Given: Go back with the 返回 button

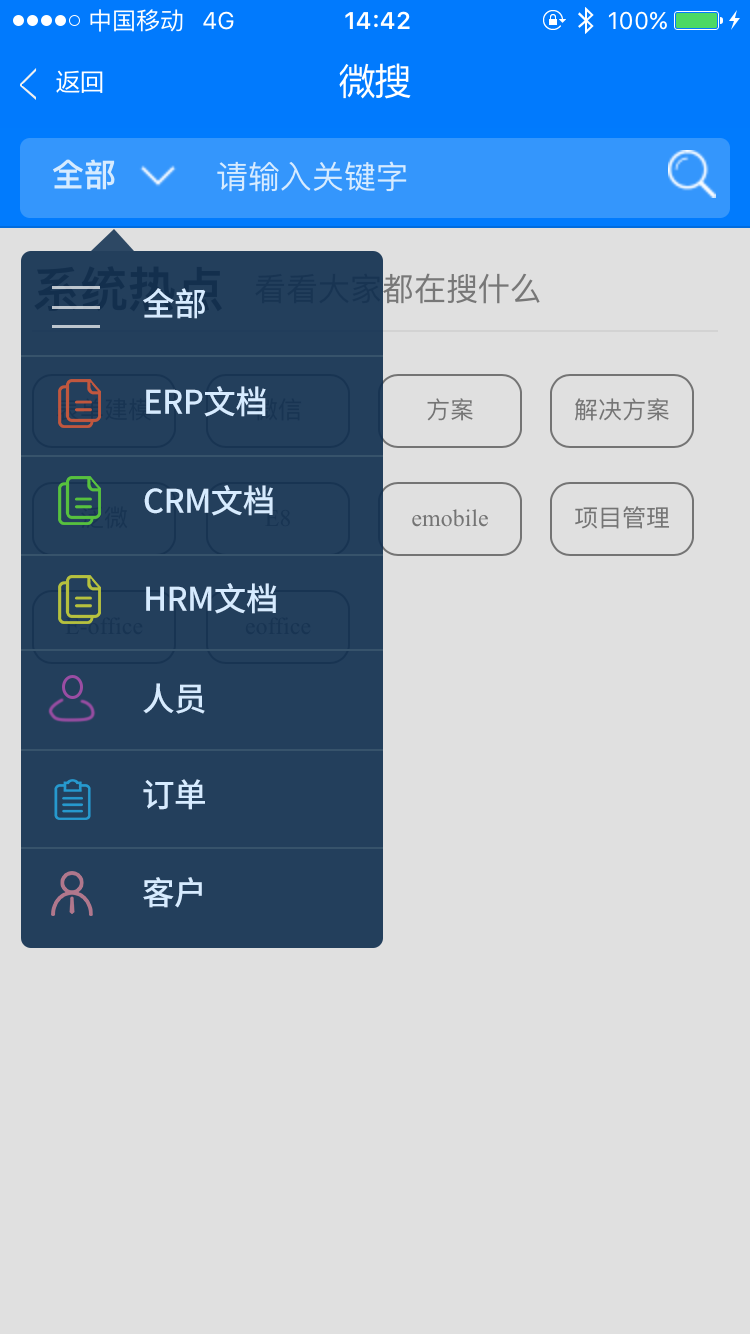Looking at the screenshot, I should (62, 83).
